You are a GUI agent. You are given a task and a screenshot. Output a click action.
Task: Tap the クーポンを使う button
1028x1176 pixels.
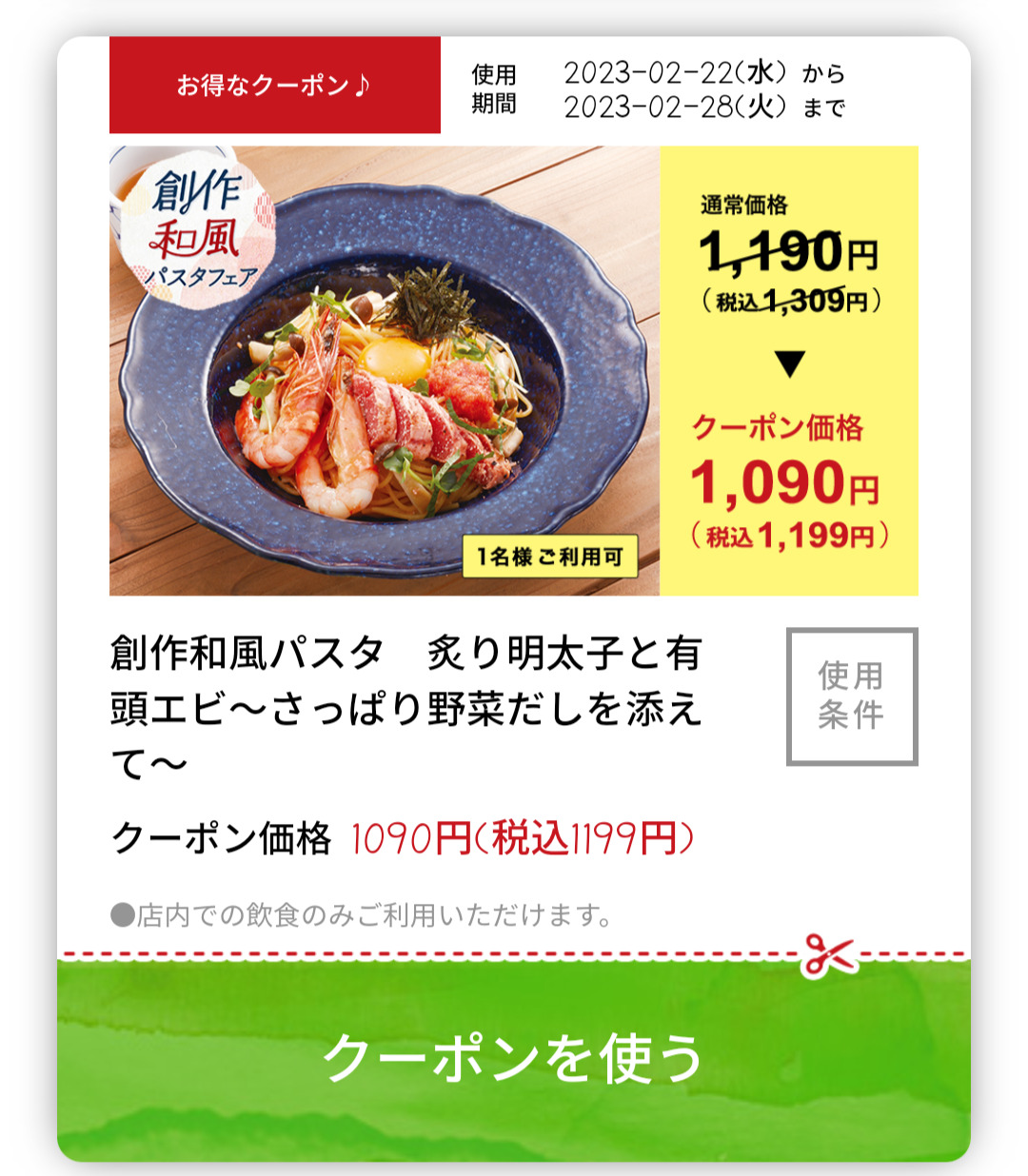click(514, 1058)
